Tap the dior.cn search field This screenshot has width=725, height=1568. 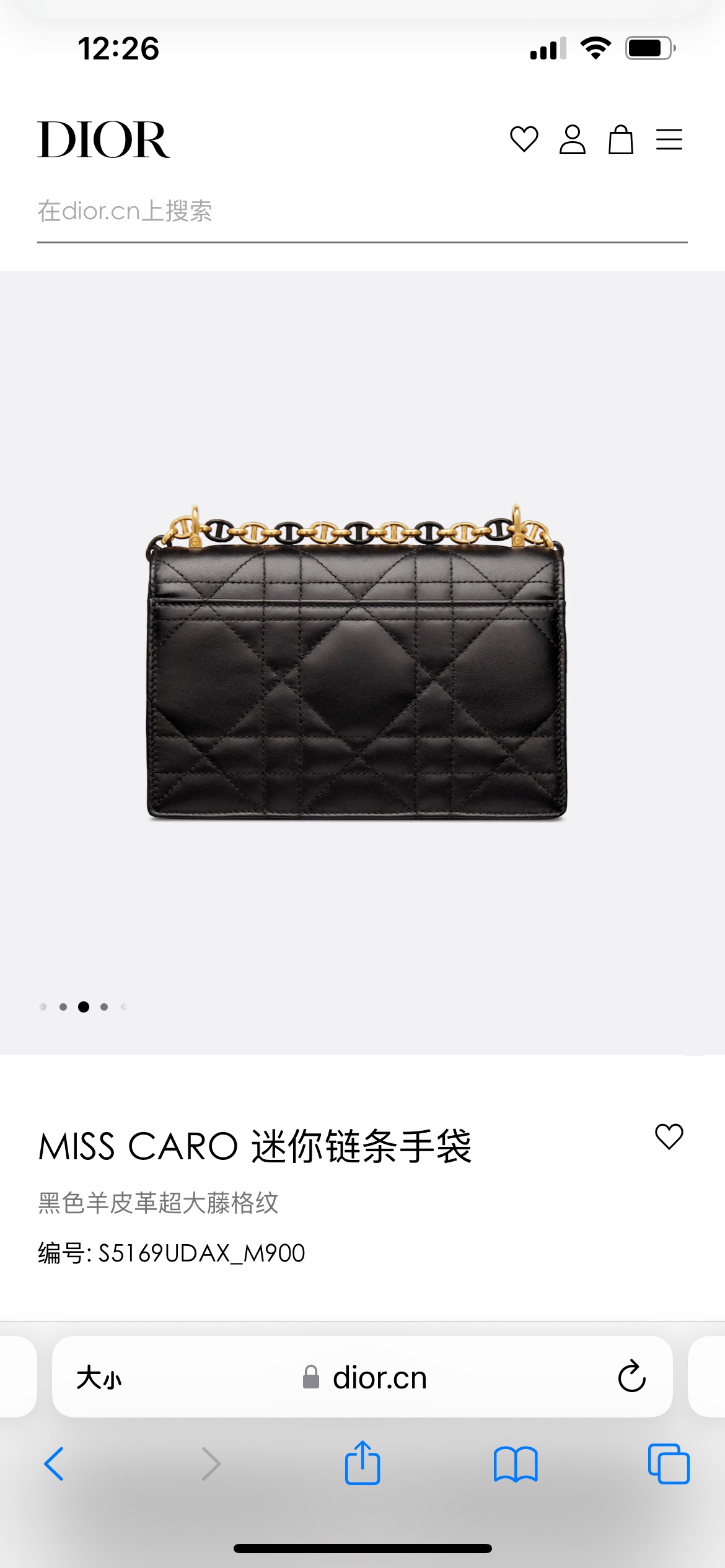(362, 212)
